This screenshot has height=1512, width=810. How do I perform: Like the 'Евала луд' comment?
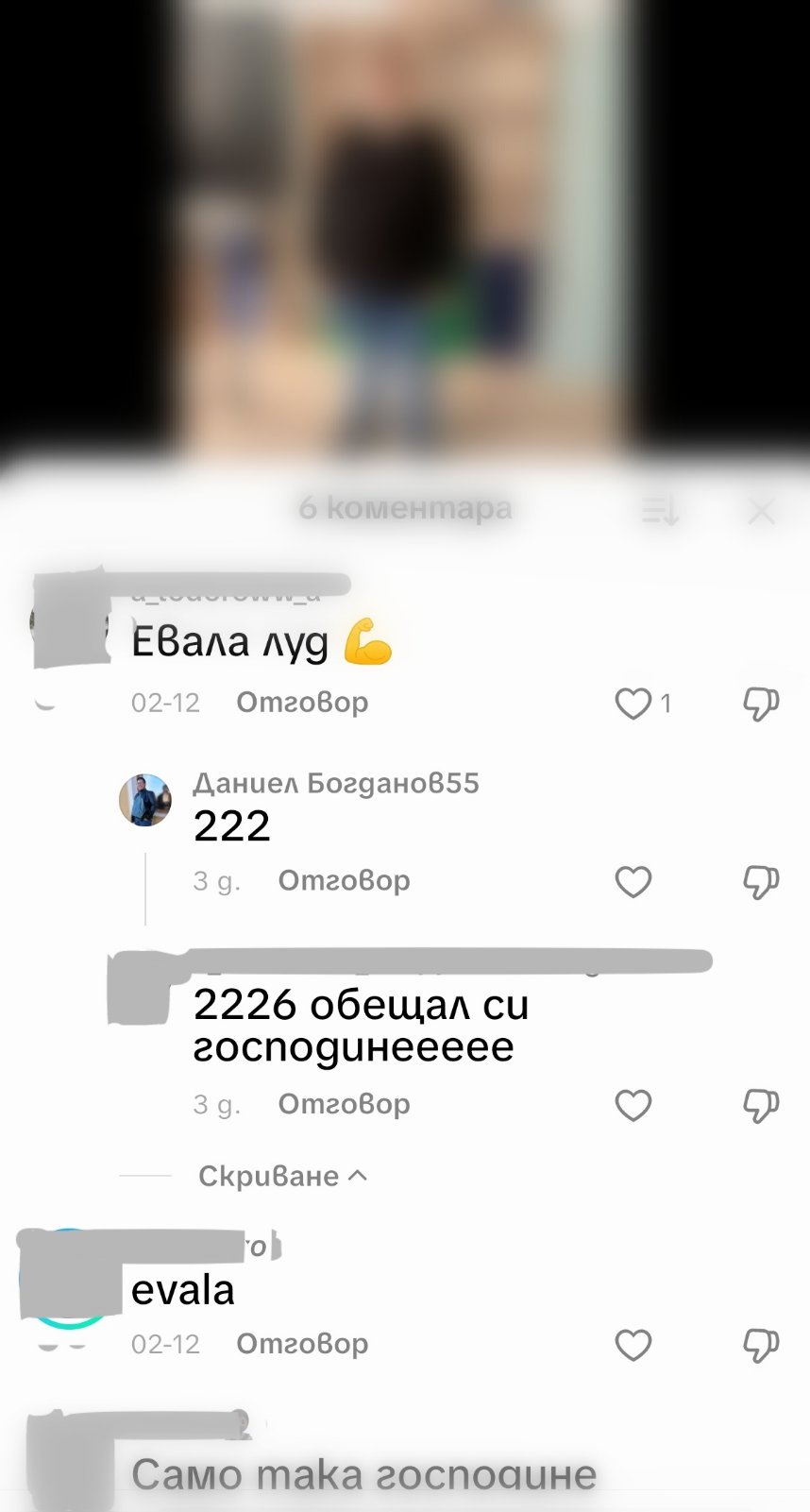pyautogui.click(x=633, y=704)
